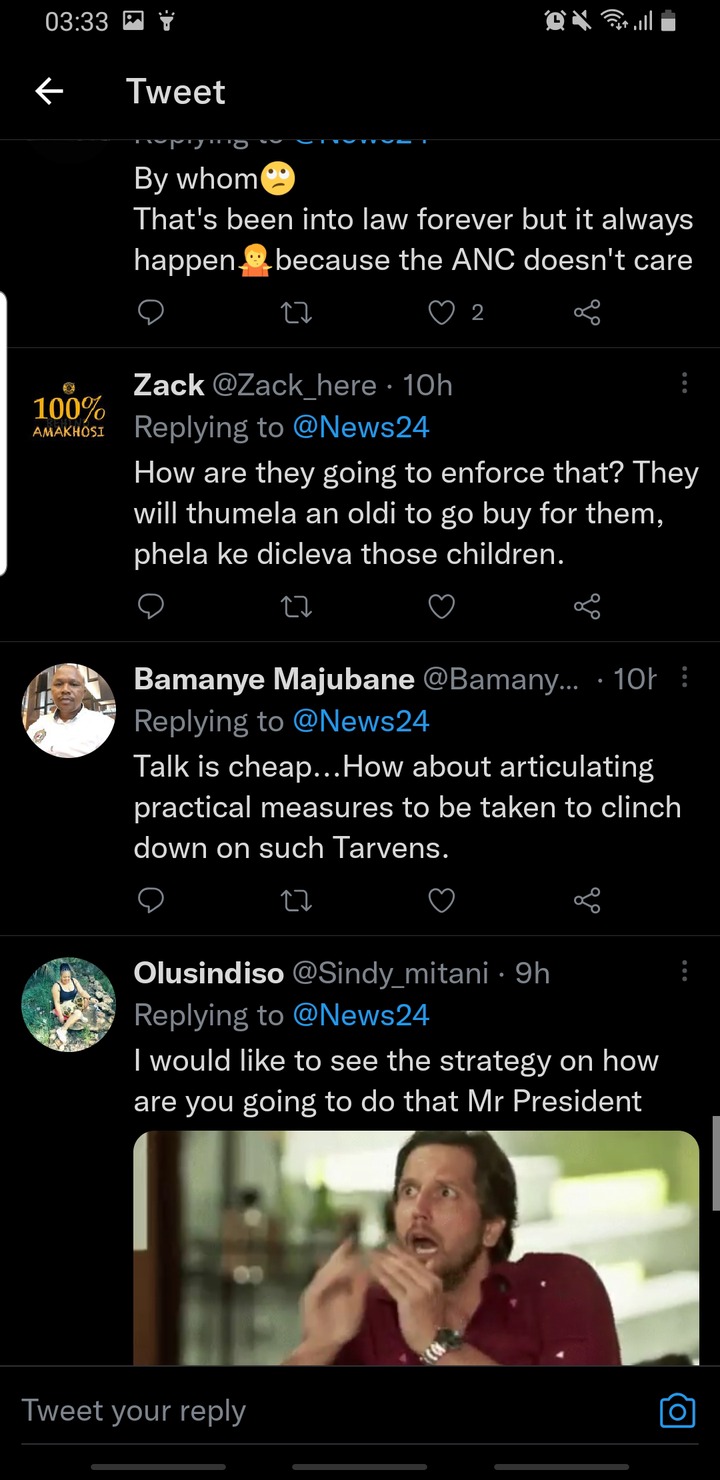The width and height of the screenshot is (720, 1480).
Task: Open the GIF in Olusindiso's tweet
Action: (x=416, y=1248)
